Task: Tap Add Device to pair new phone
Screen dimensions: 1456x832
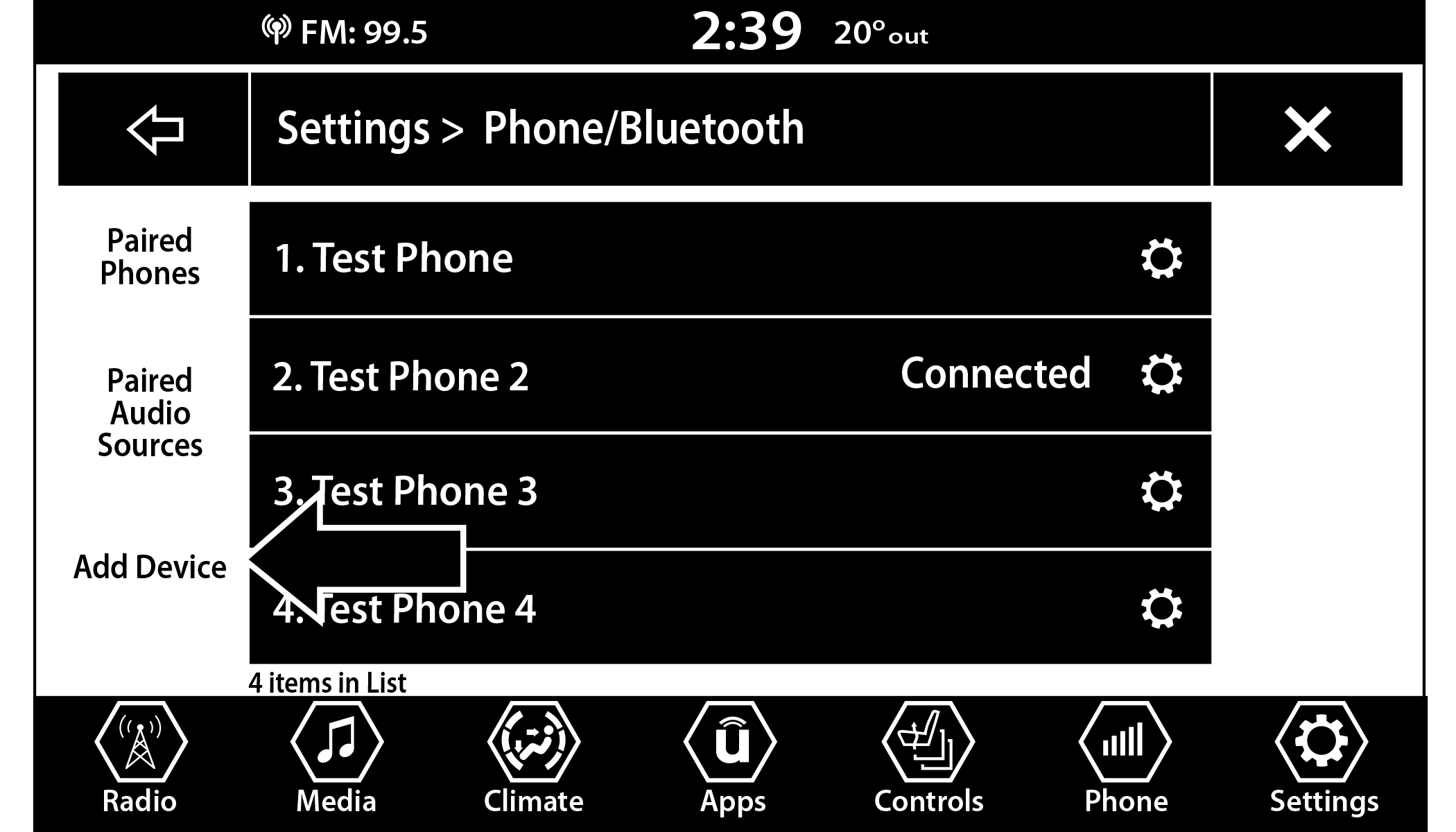Action: coord(150,566)
